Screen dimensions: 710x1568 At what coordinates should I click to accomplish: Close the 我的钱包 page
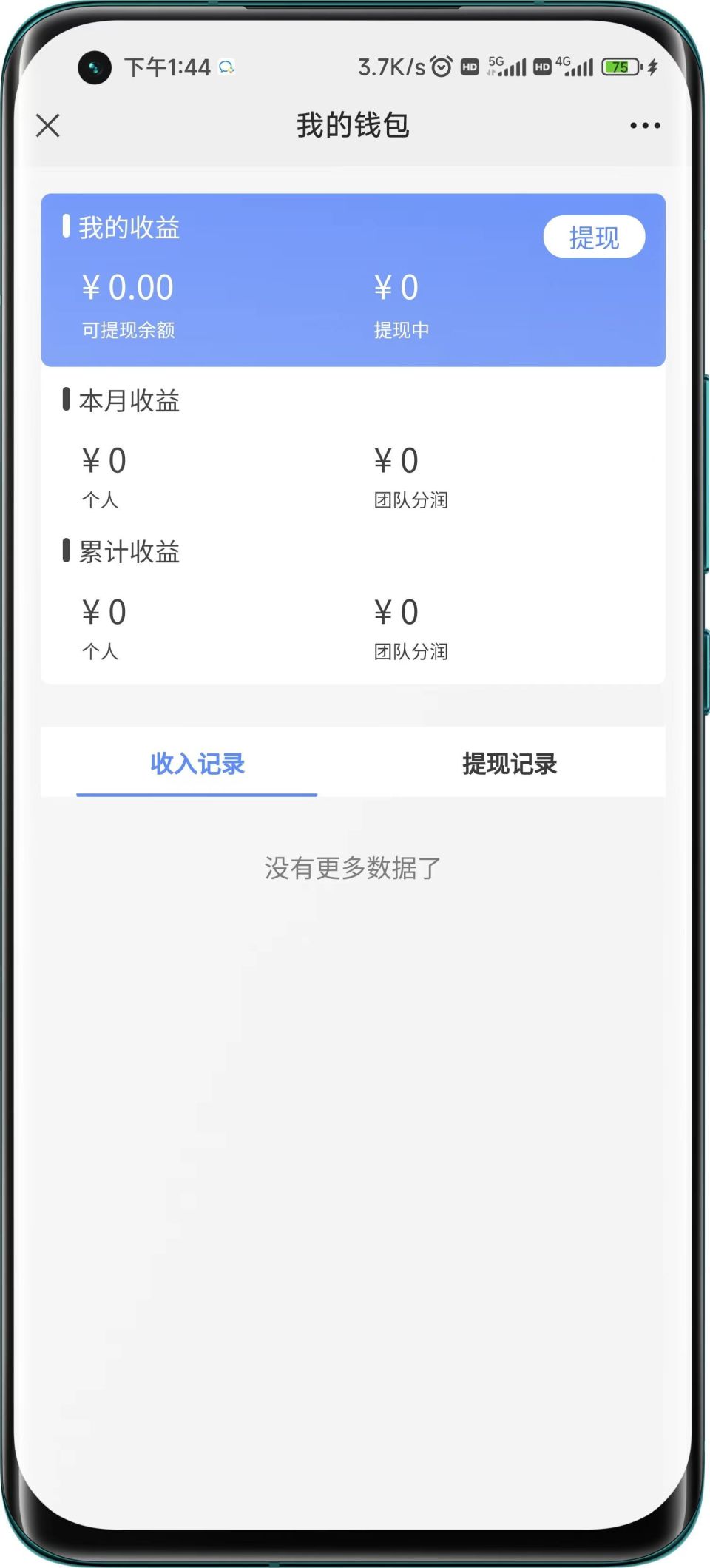48,126
